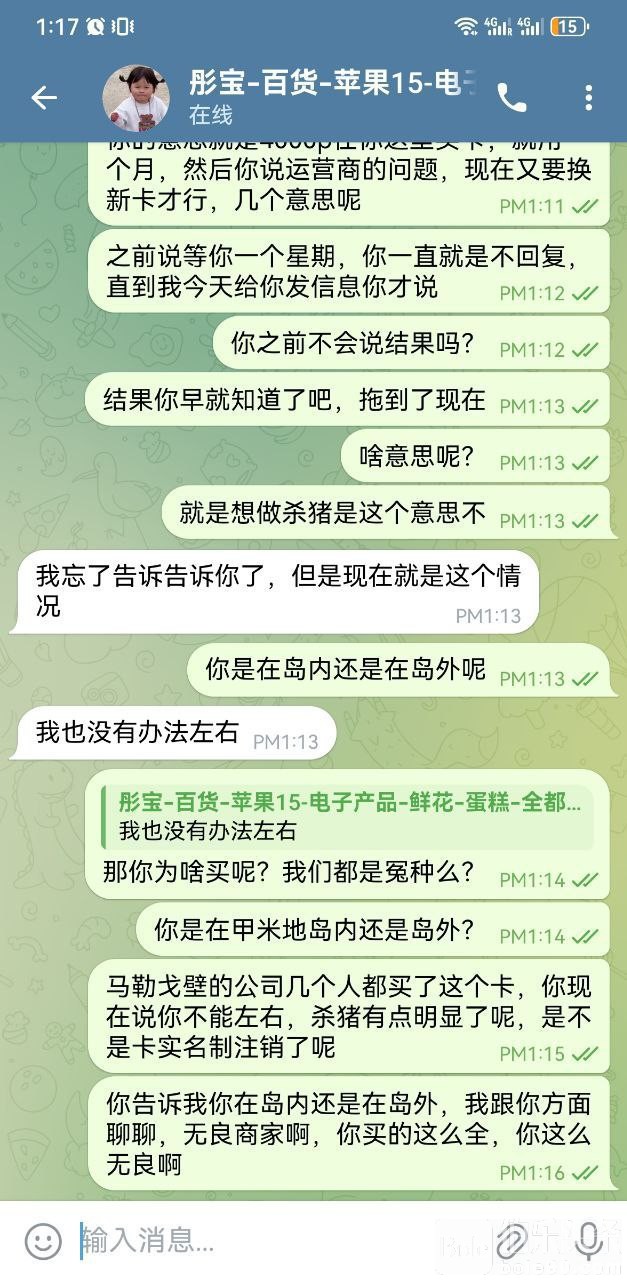Attach a file with the paperclip
The width and height of the screenshot is (627, 1280).
coord(512,1241)
